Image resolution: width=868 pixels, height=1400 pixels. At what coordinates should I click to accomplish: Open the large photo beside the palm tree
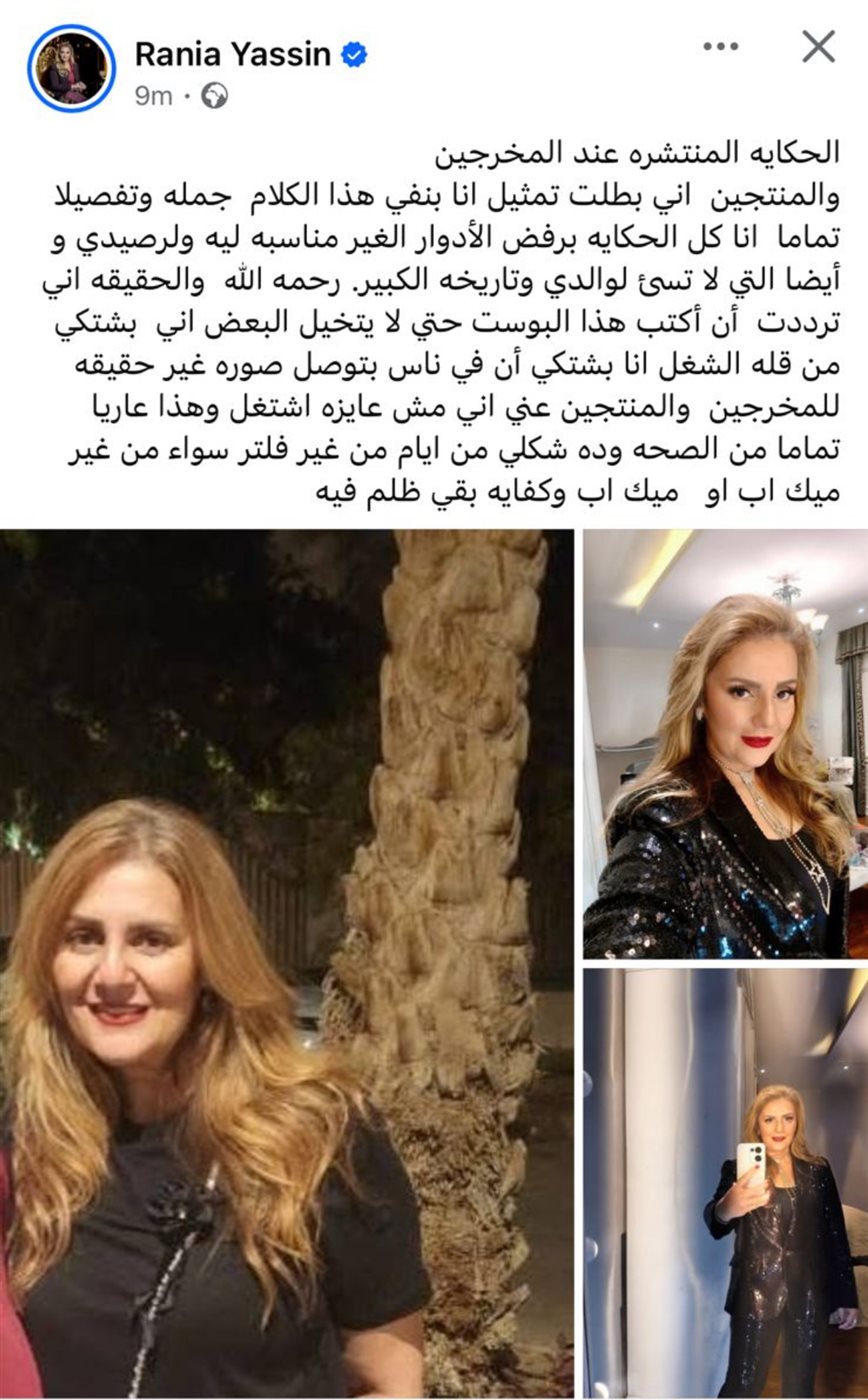click(287, 963)
